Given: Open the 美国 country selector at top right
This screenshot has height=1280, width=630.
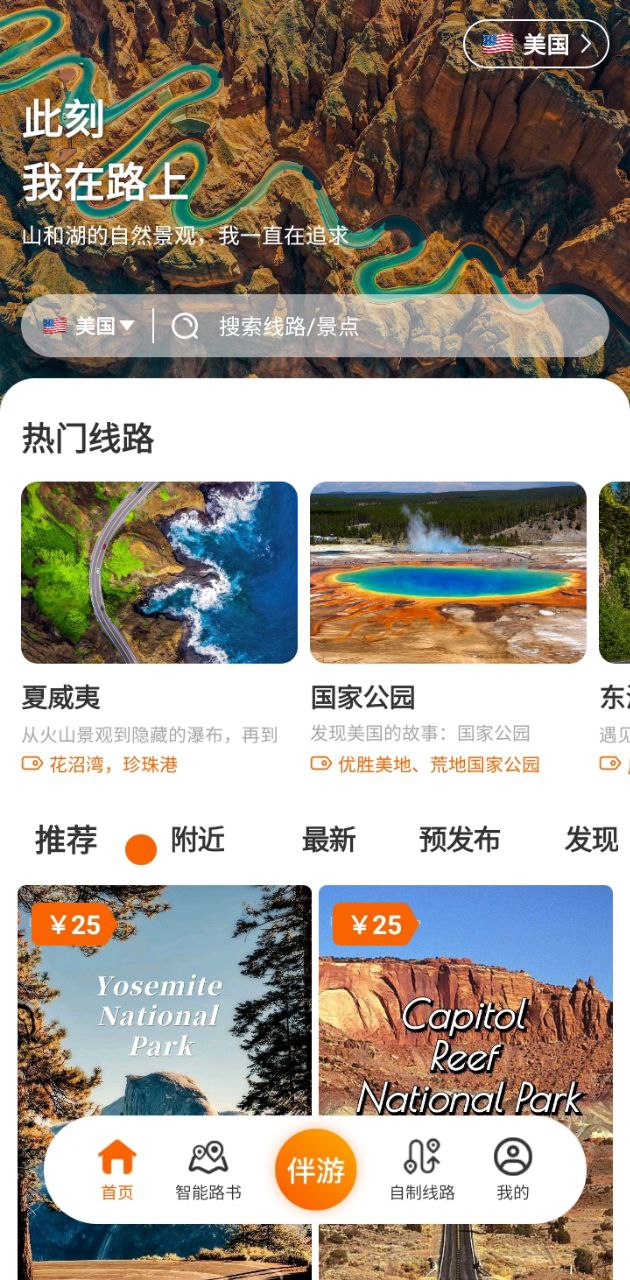Looking at the screenshot, I should (536, 44).
